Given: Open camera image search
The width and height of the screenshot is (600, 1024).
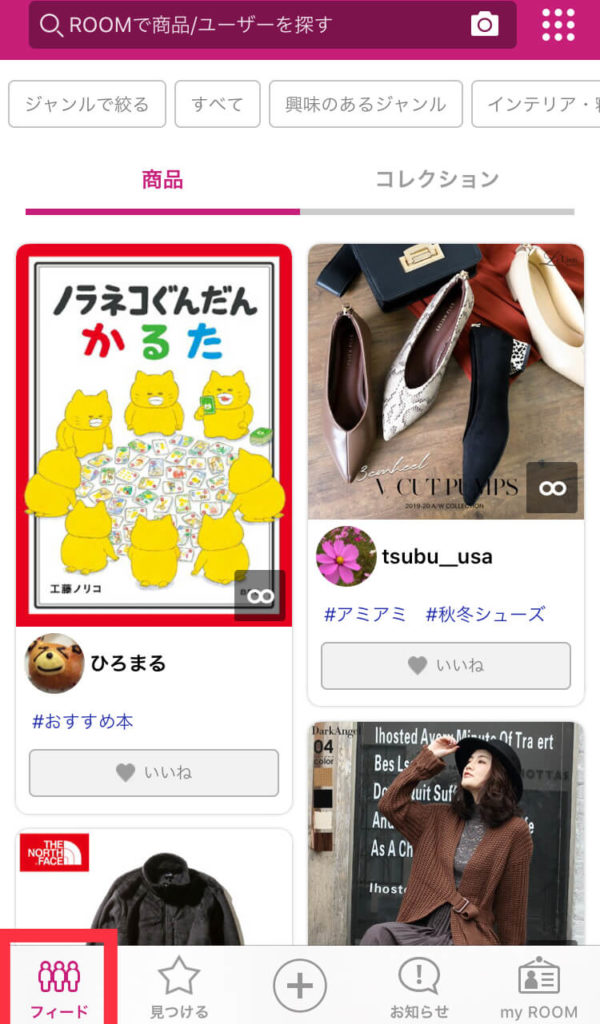Looking at the screenshot, I should tap(485, 25).
